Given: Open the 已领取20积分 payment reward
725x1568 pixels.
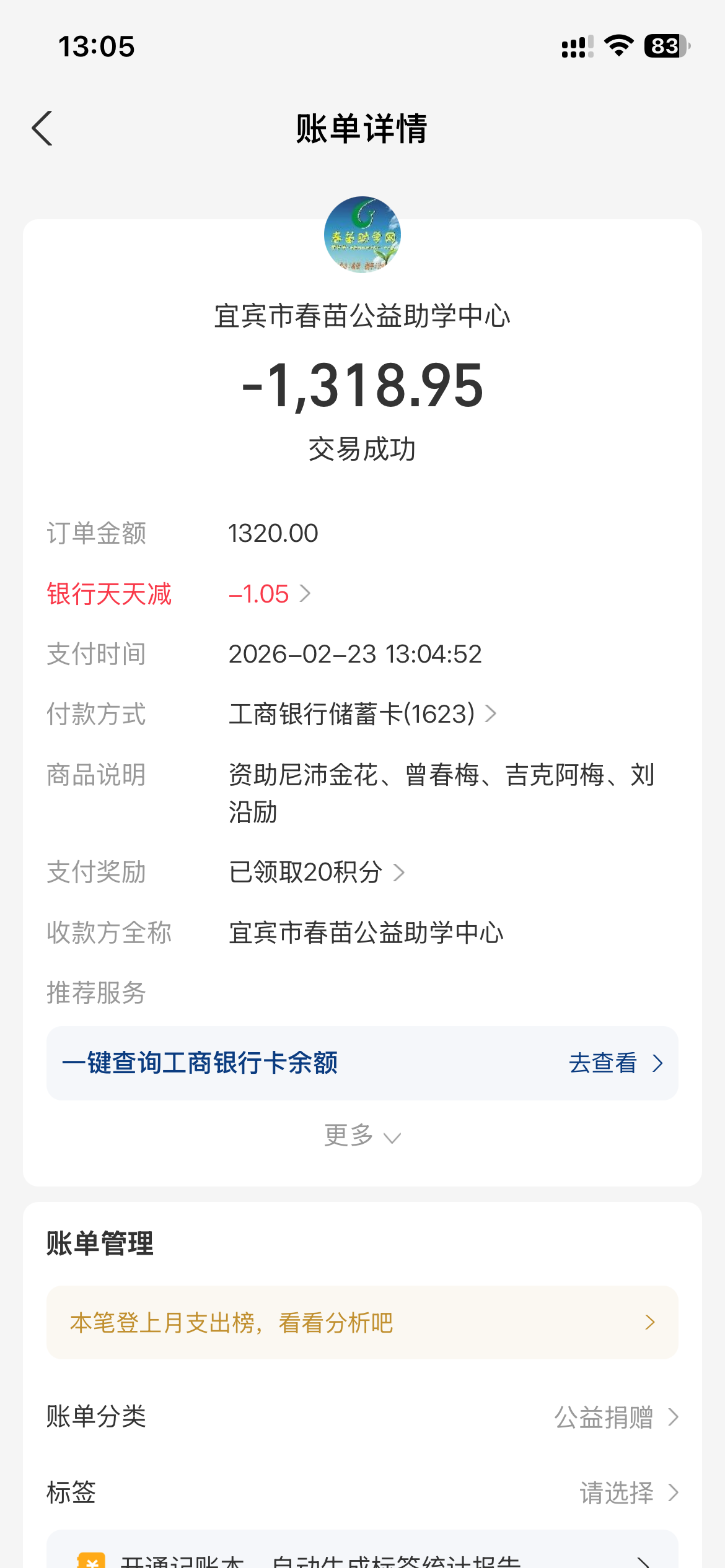Looking at the screenshot, I should 317,873.
